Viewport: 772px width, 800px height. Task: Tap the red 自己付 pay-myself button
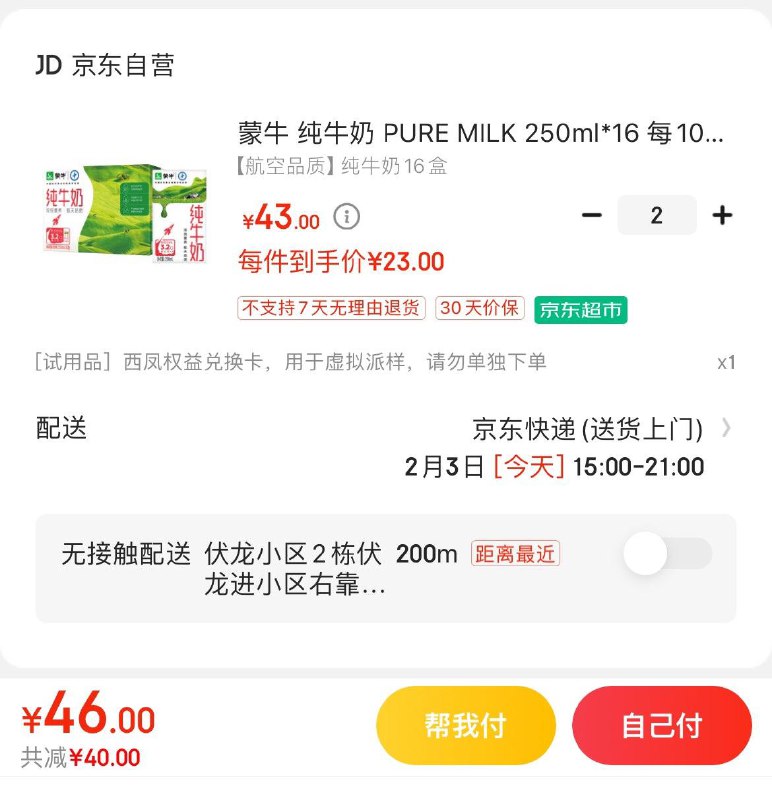(663, 725)
